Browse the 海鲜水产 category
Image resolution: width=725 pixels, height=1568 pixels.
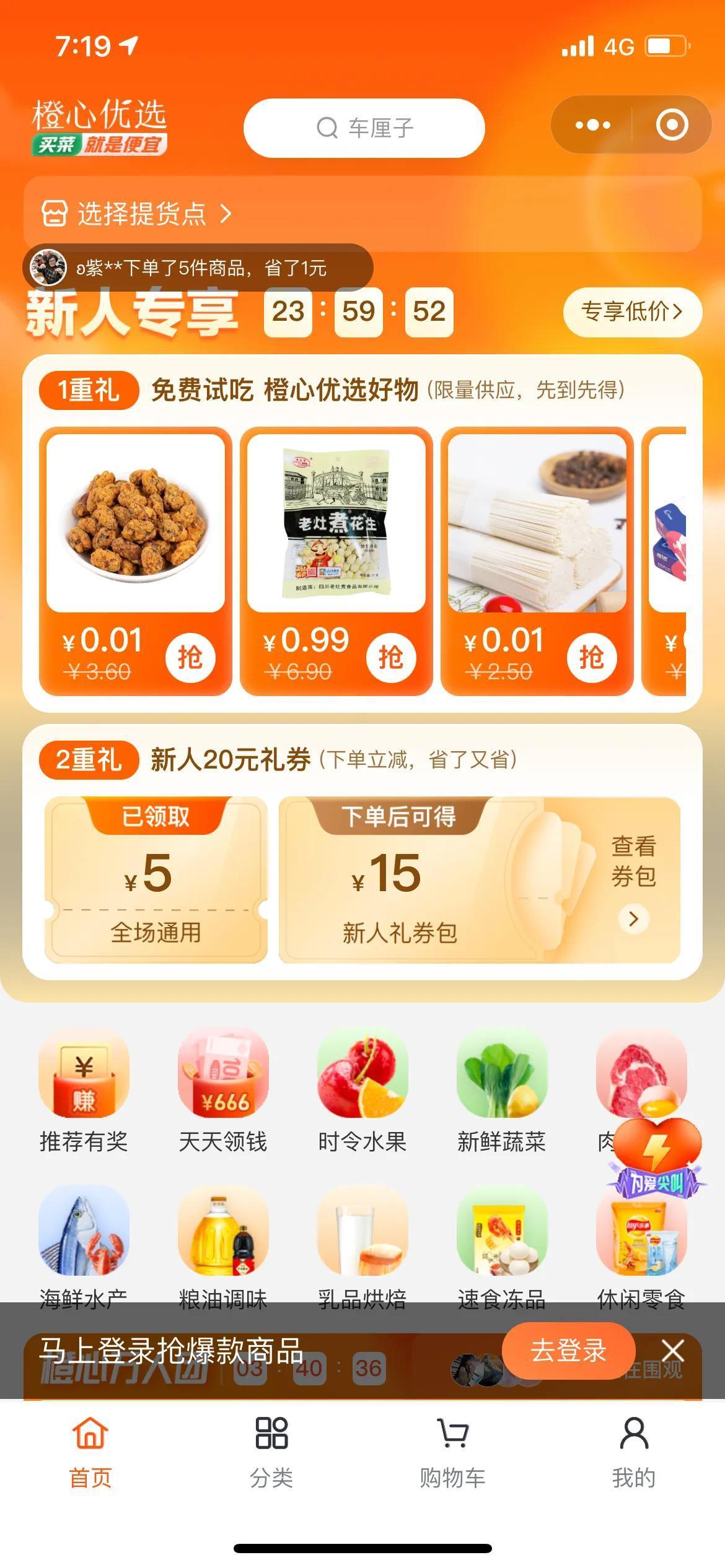pyautogui.click(x=84, y=1246)
